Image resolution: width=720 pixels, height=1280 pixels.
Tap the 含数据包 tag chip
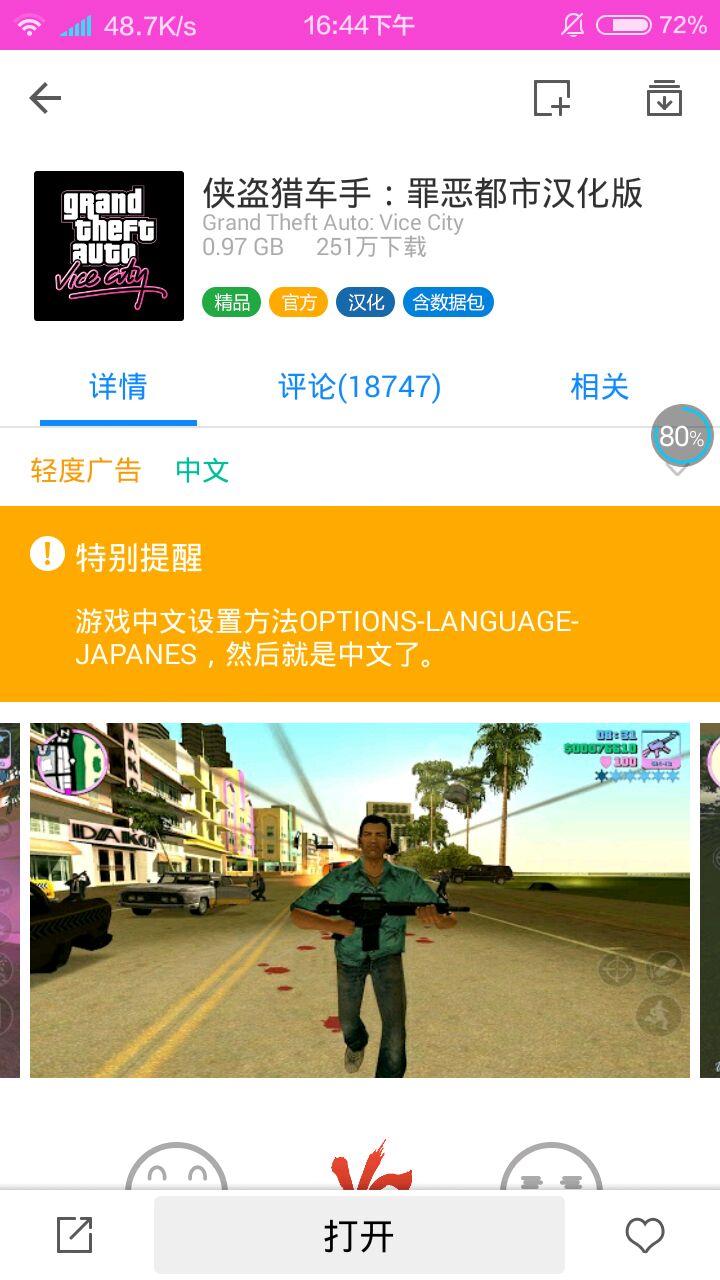(448, 302)
